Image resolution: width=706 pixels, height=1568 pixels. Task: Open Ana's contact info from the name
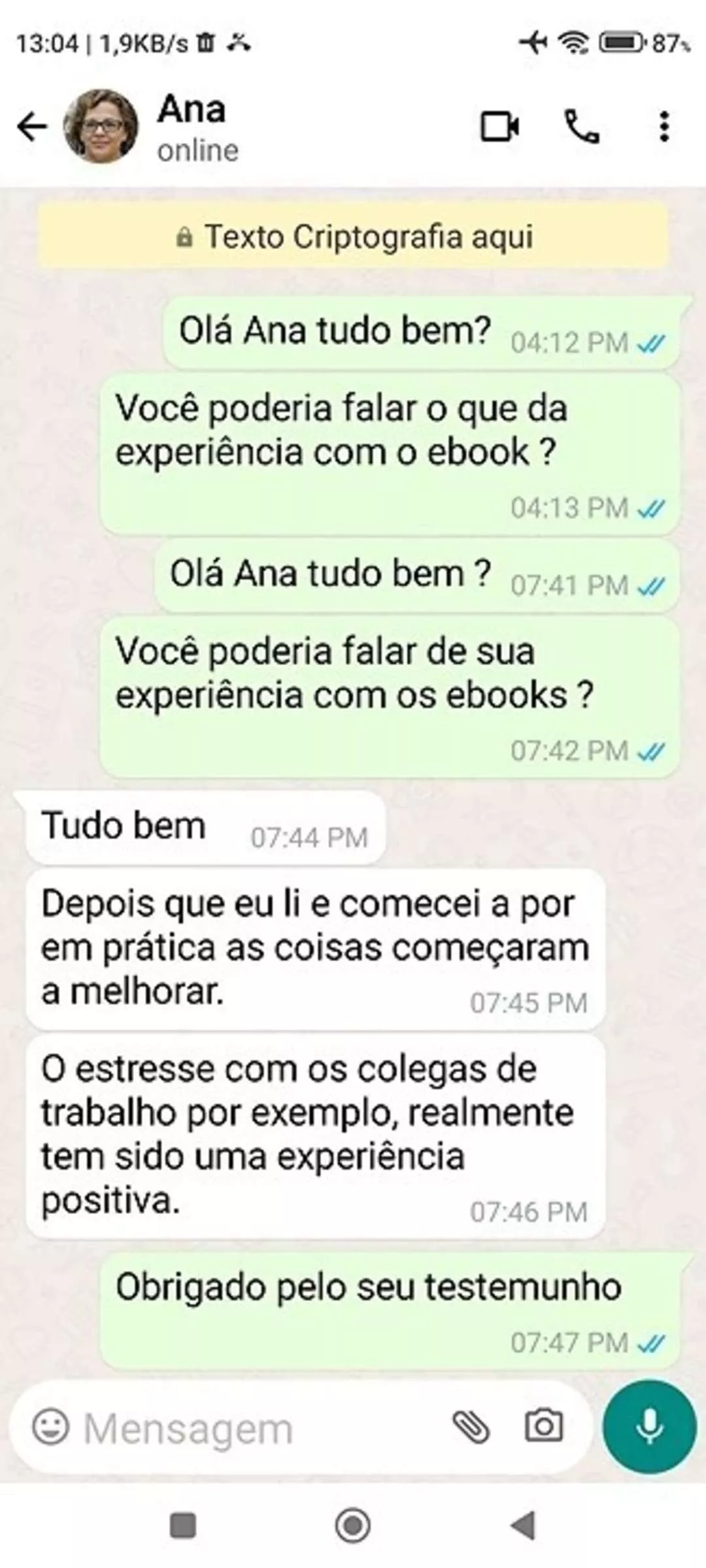(x=192, y=109)
